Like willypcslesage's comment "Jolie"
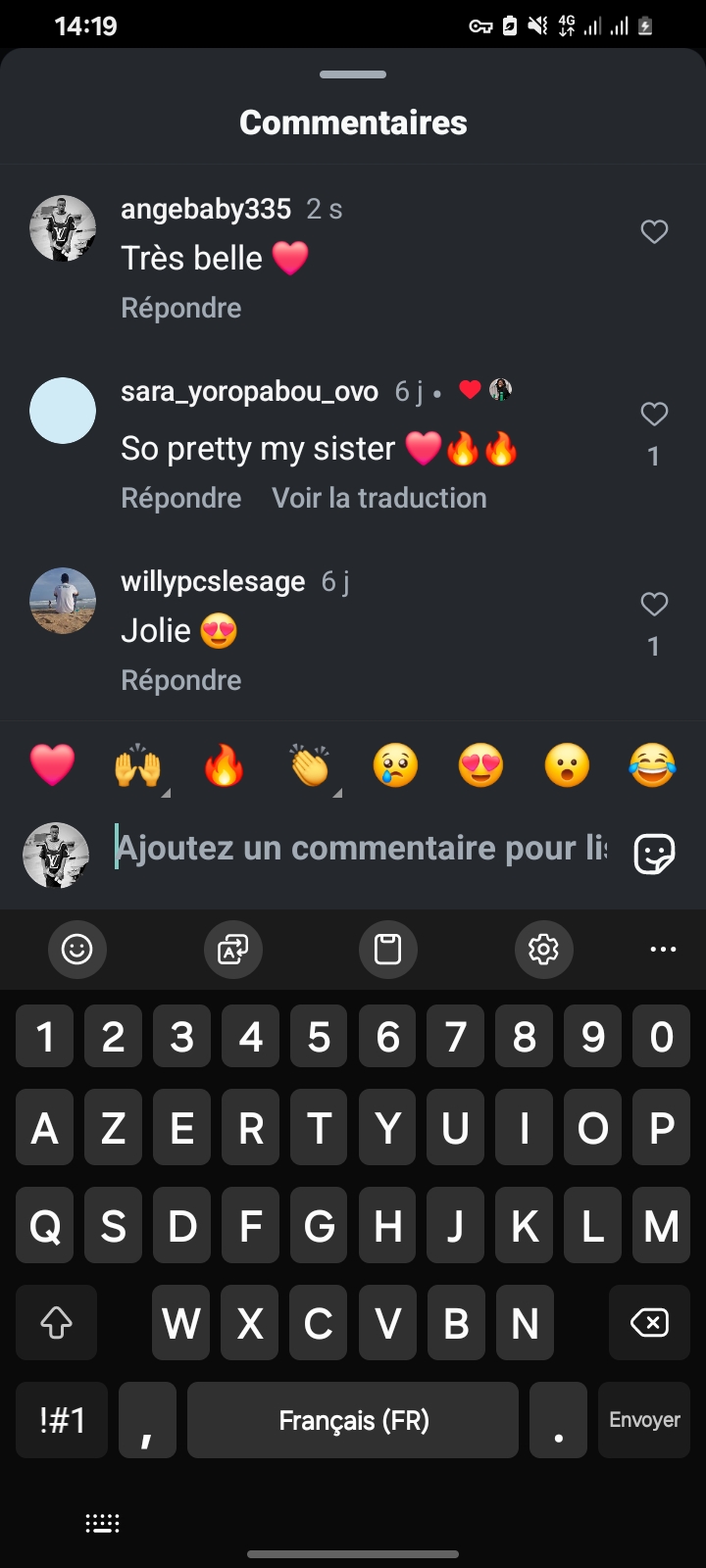The height and width of the screenshot is (1568, 706). point(654,605)
